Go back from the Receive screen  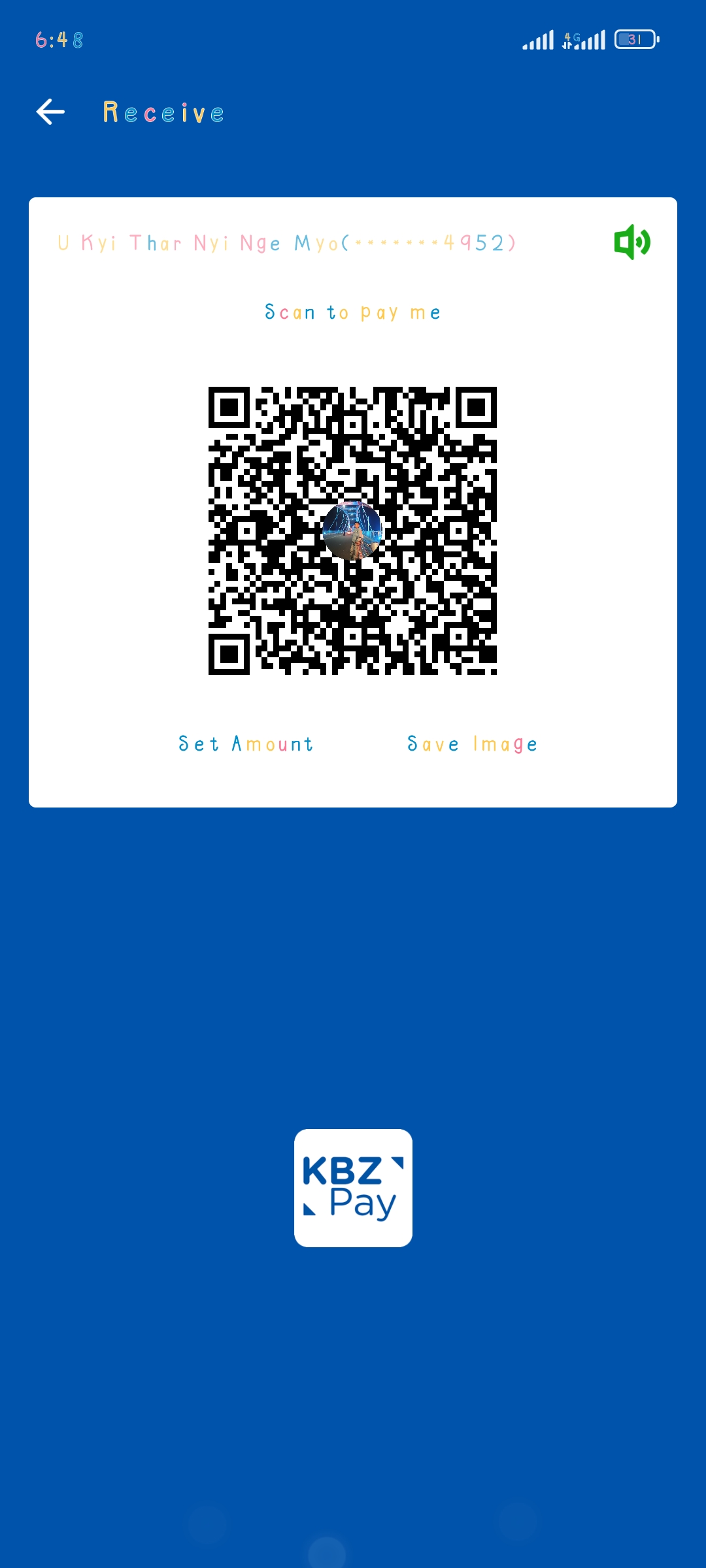[50, 112]
